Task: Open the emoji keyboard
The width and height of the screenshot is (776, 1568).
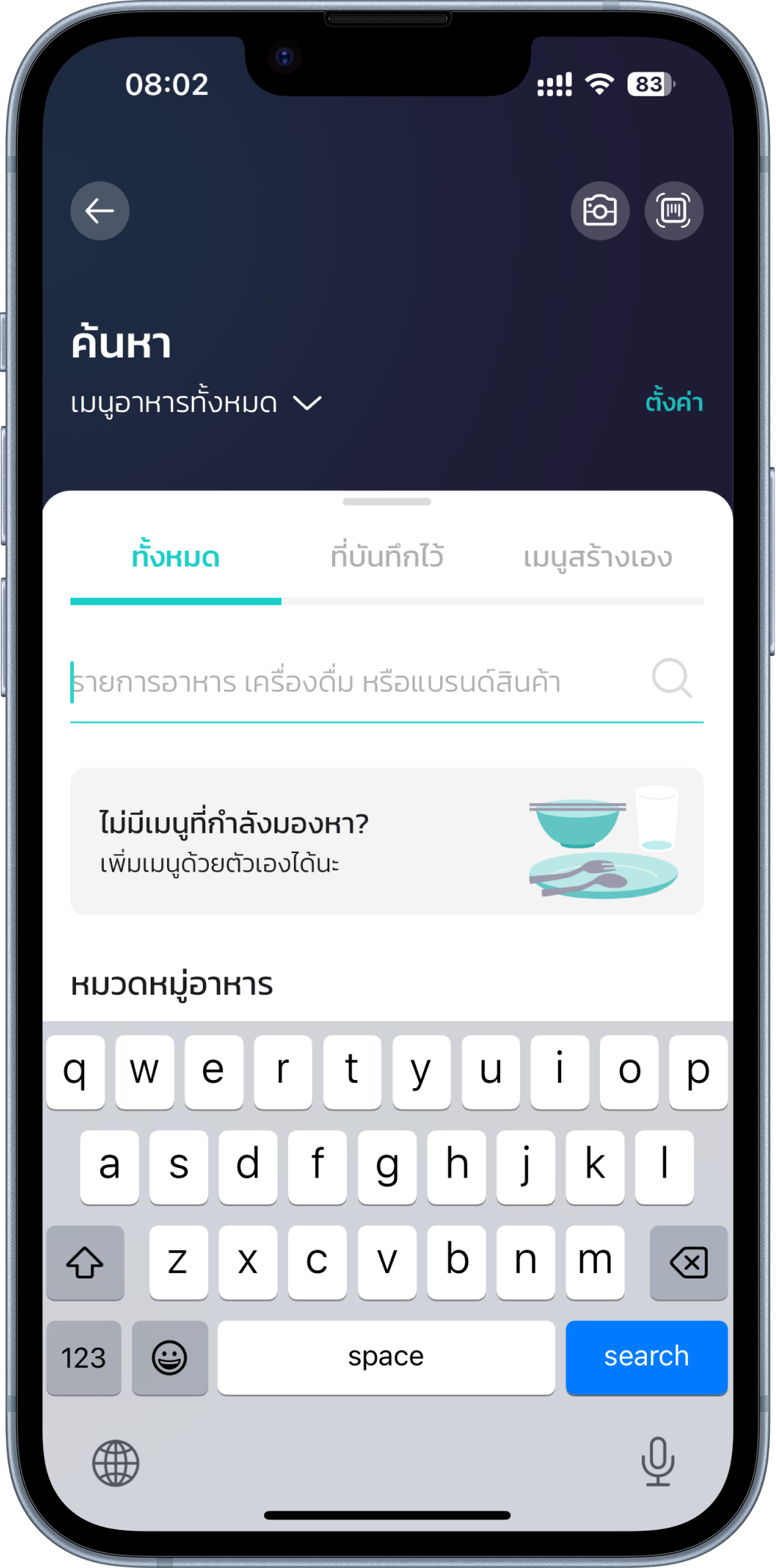Action: tap(169, 1358)
